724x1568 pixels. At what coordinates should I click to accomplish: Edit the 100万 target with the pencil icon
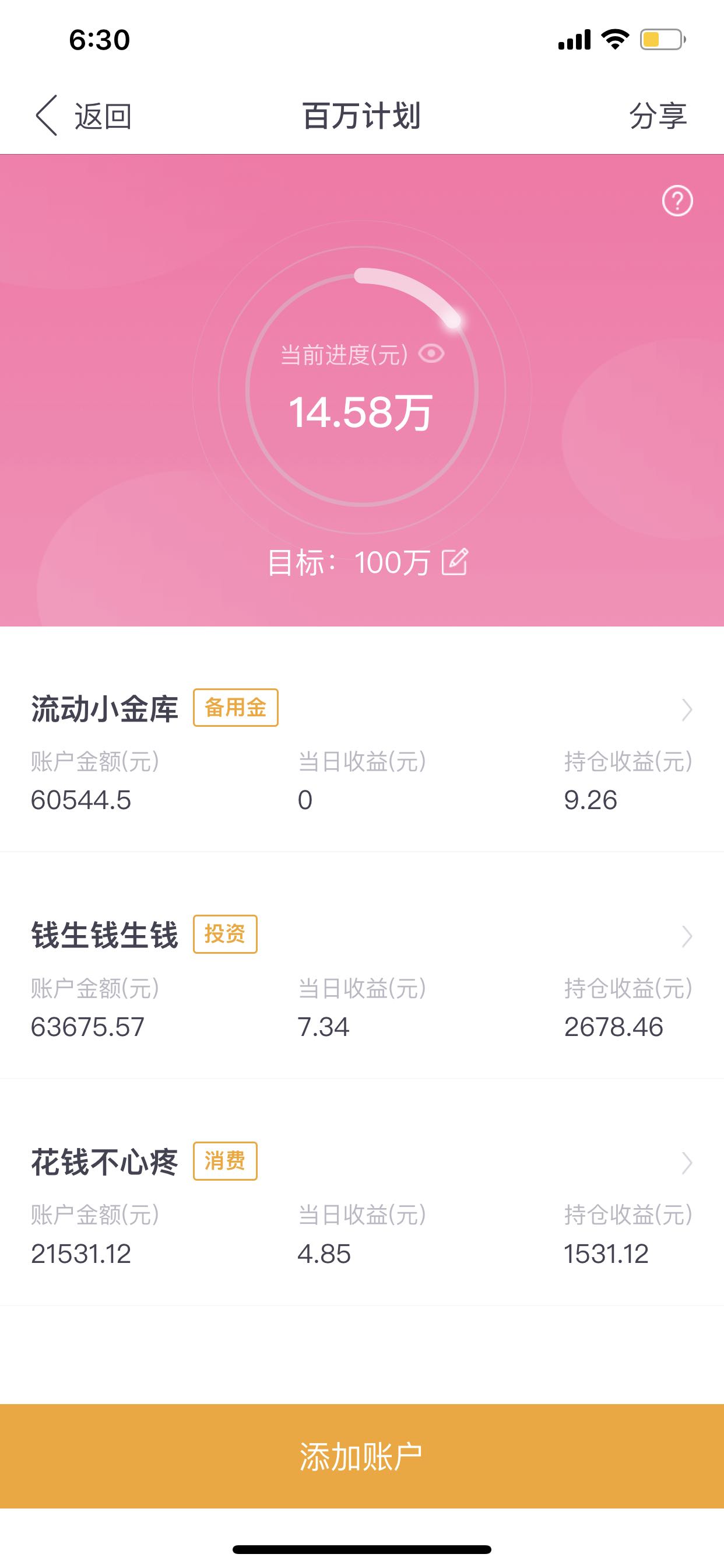[x=455, y=561]
